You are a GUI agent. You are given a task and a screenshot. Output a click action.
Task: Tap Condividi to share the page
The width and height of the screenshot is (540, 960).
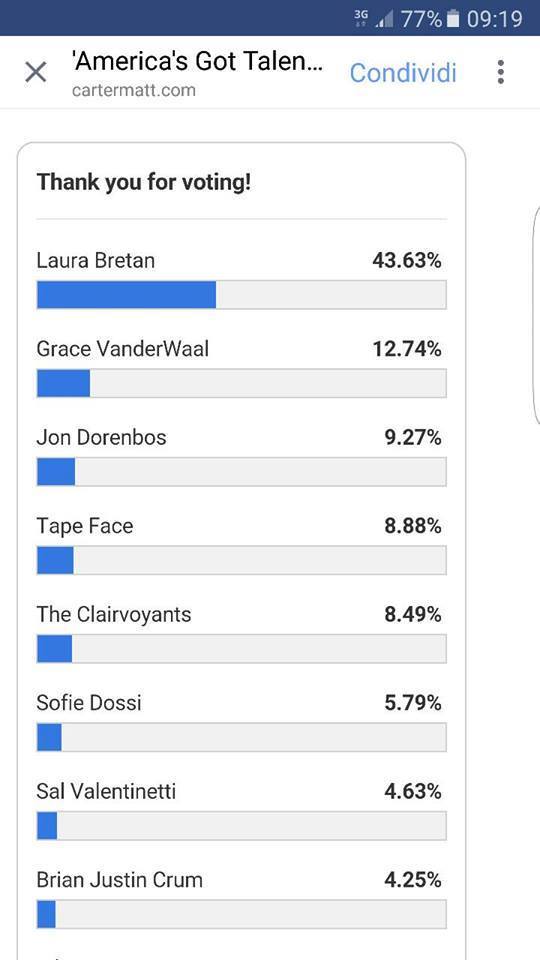(x=403, y=73)
